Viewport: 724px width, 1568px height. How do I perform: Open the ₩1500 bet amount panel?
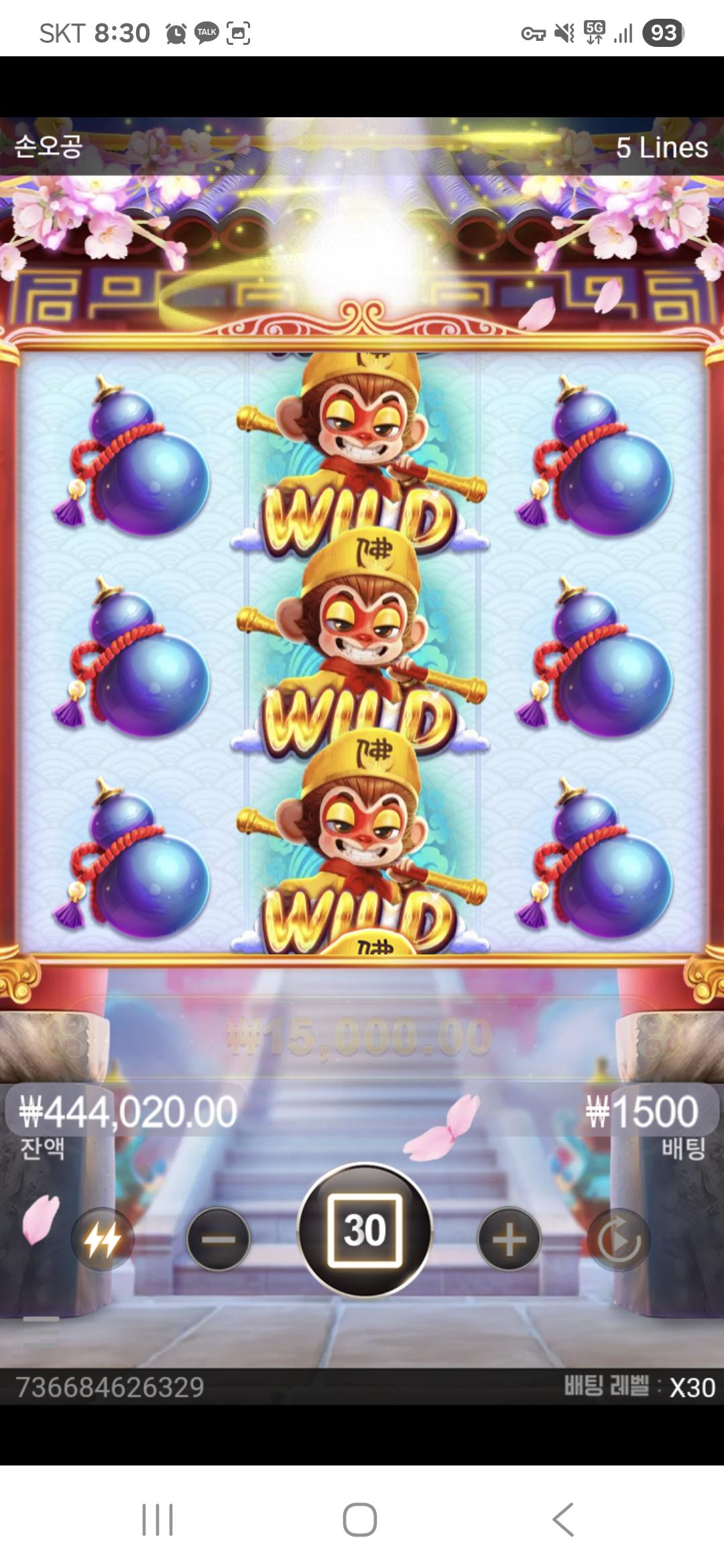pyautogui.click(x=644, y=1122)
